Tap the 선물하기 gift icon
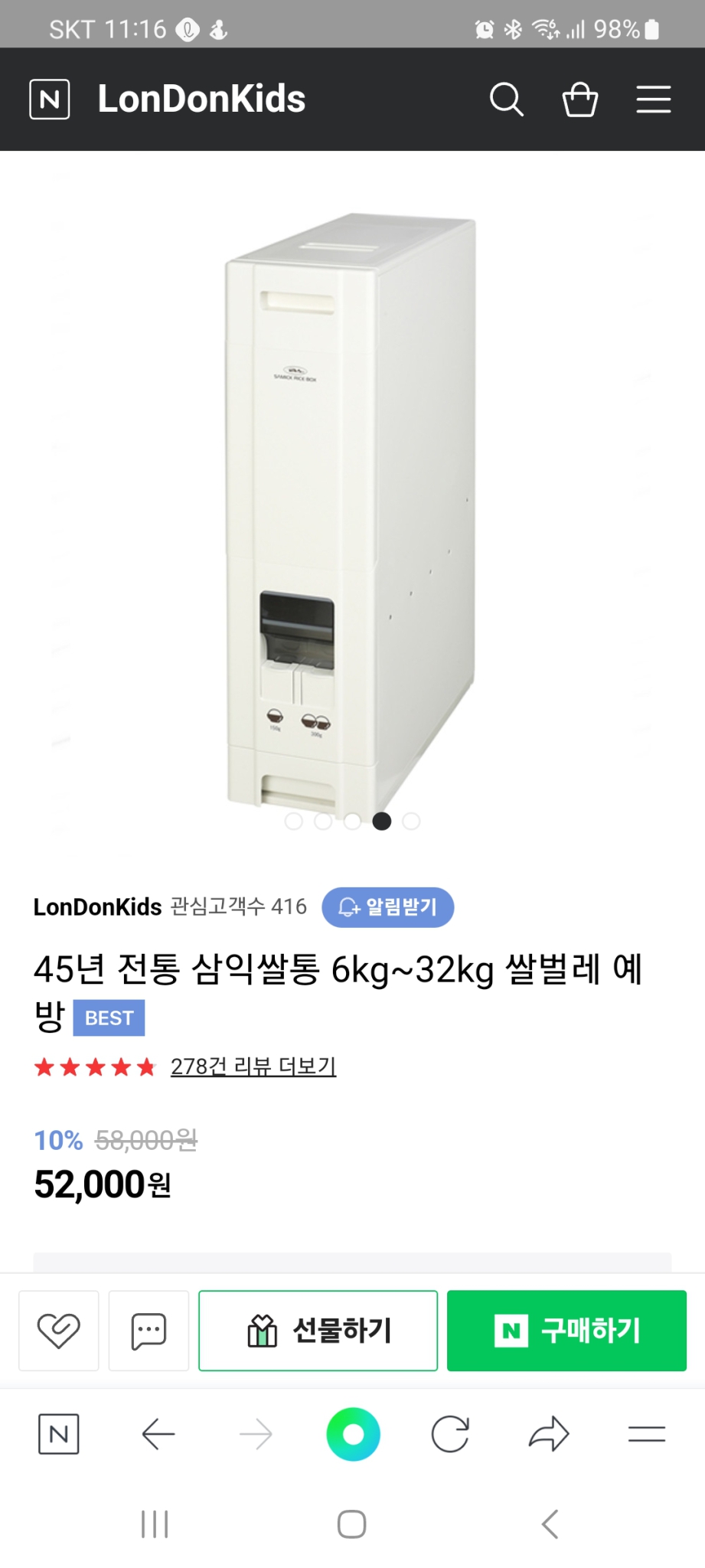The height and width of the screenshot is (1568, 705). (317, 1330)
